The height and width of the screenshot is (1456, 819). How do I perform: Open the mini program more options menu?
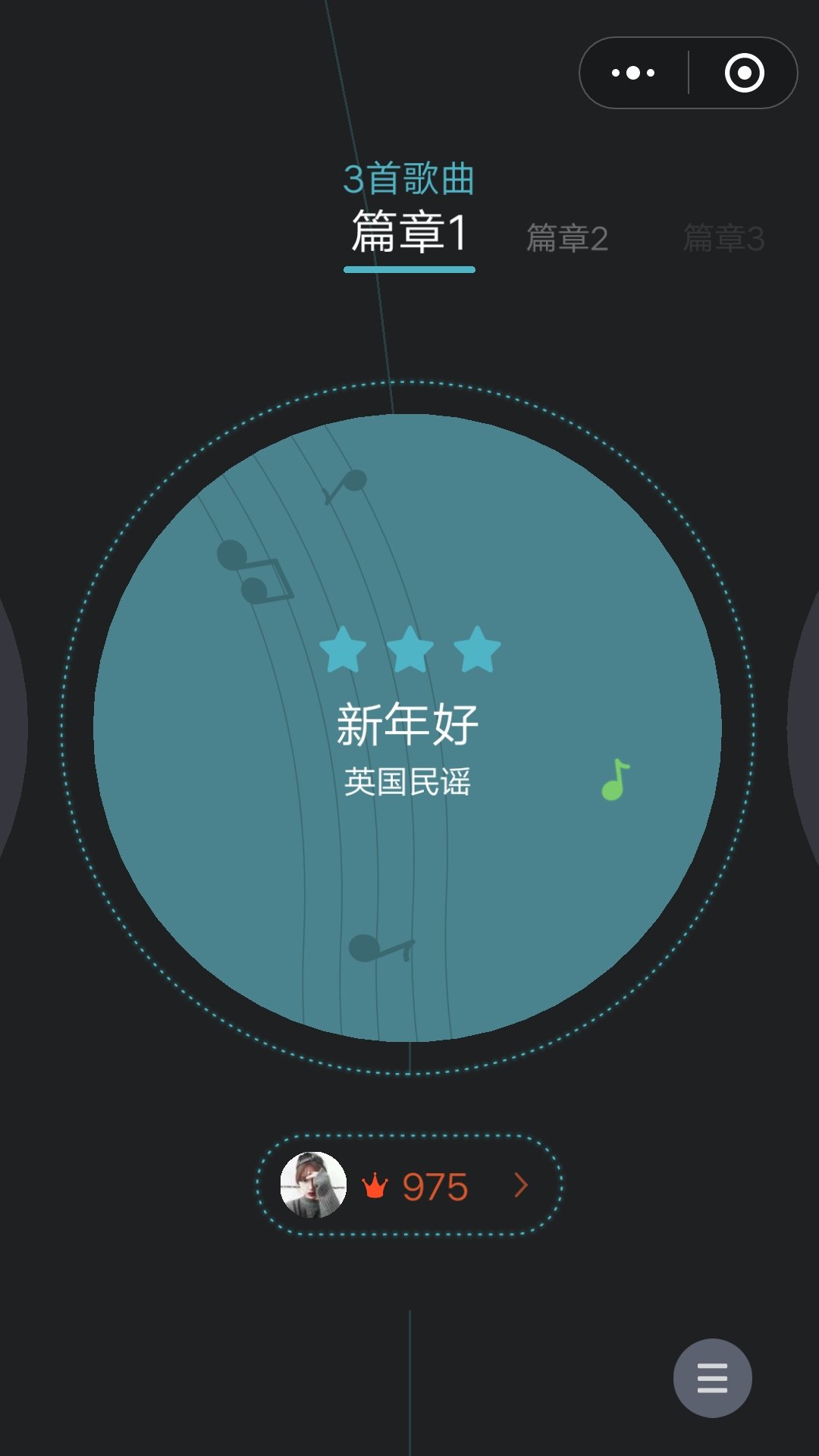tap(633, 73)
